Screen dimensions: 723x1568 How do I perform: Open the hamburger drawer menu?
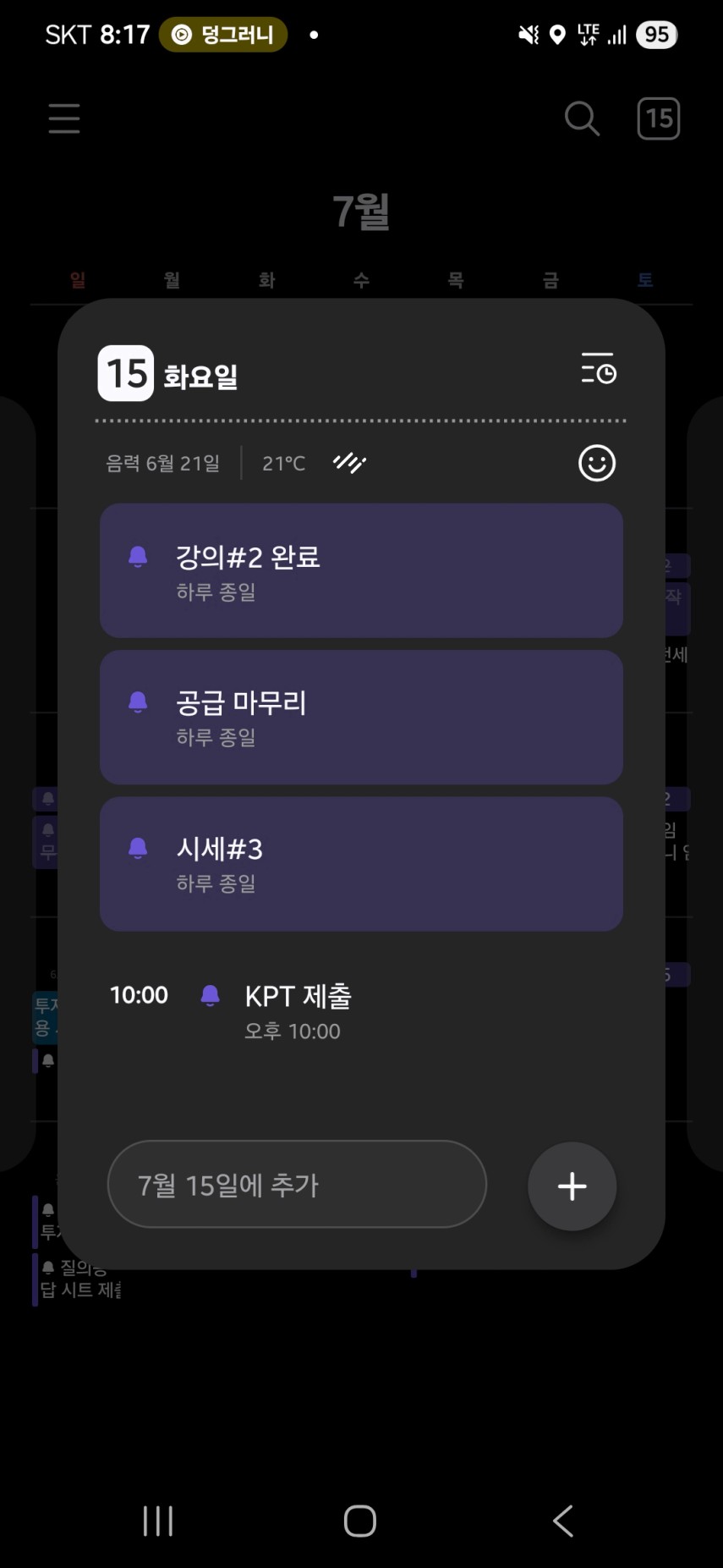(x=64, y=118)
